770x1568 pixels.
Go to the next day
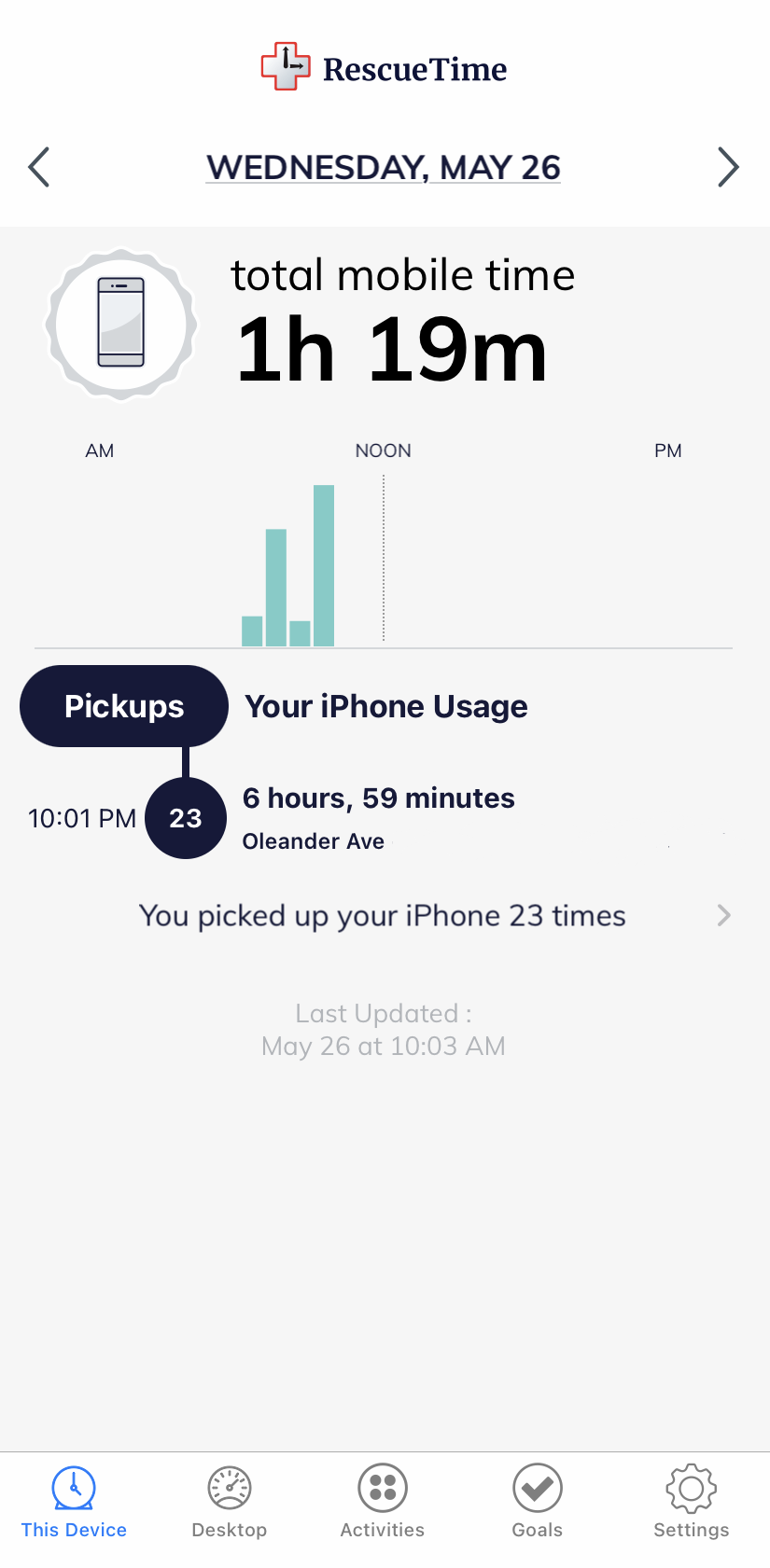pyautogui.click(x=728, y=168)
